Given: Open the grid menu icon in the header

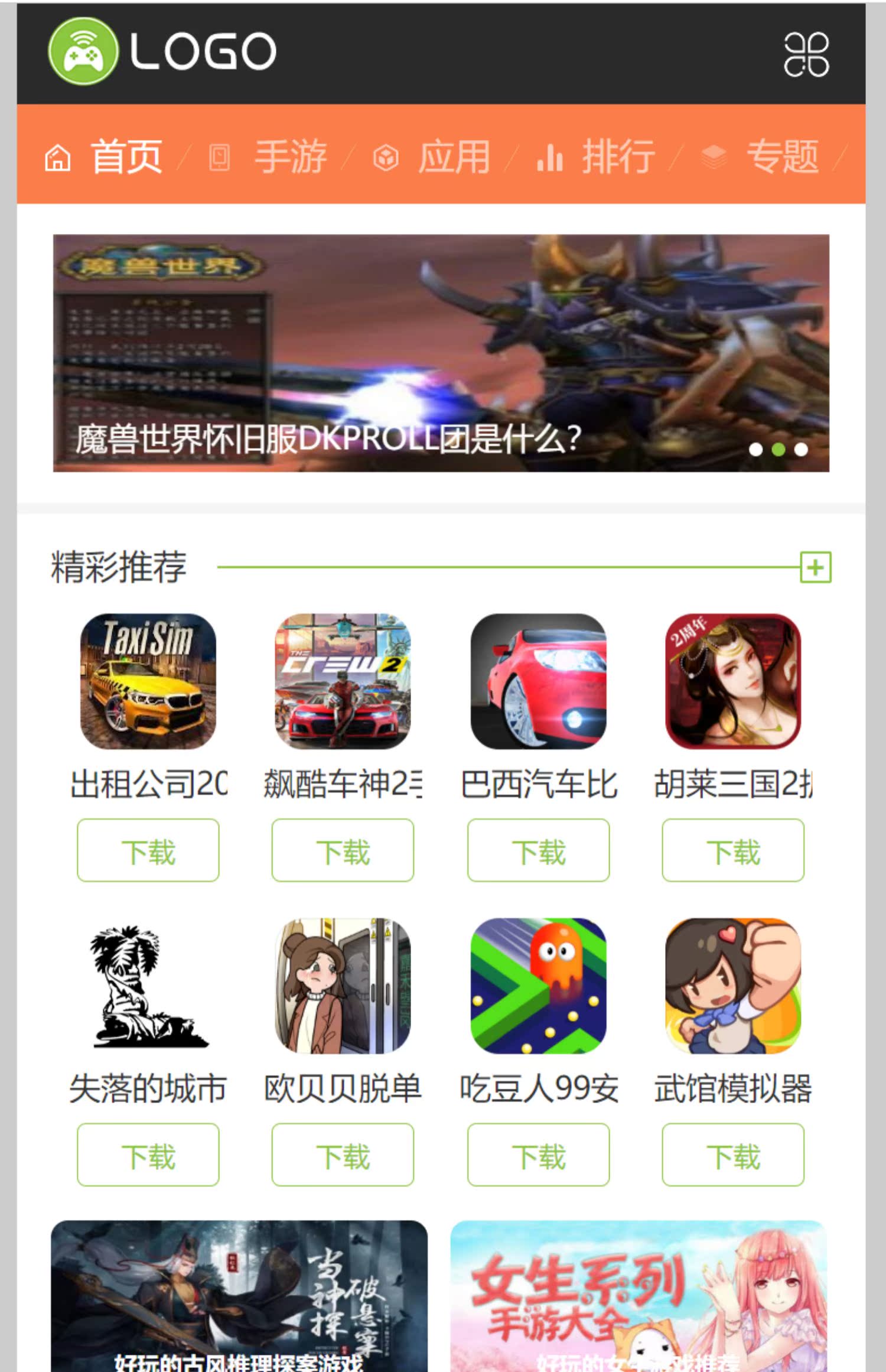Looking at the screenshot, I should tap(806, 54).
